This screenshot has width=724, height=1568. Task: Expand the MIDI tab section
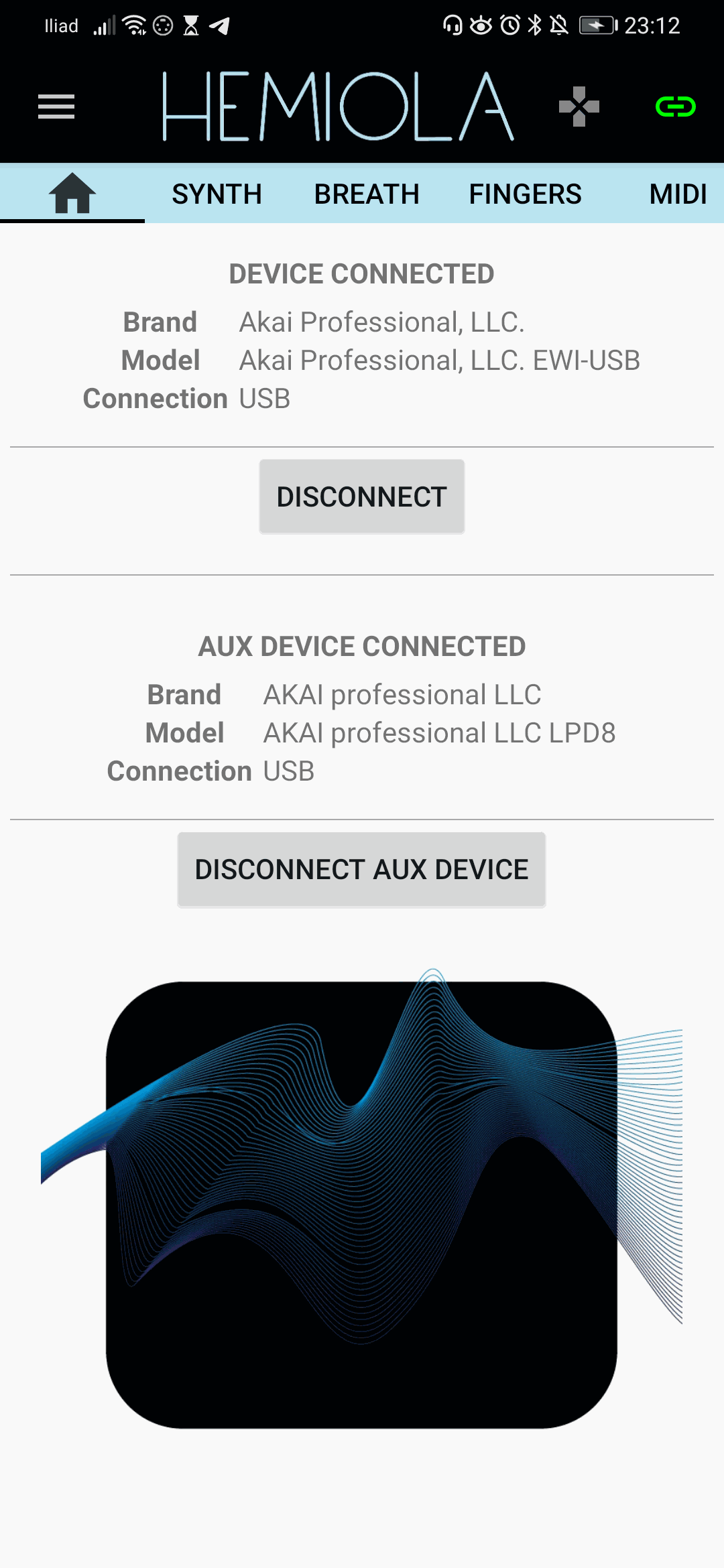[x=678, y=194]
